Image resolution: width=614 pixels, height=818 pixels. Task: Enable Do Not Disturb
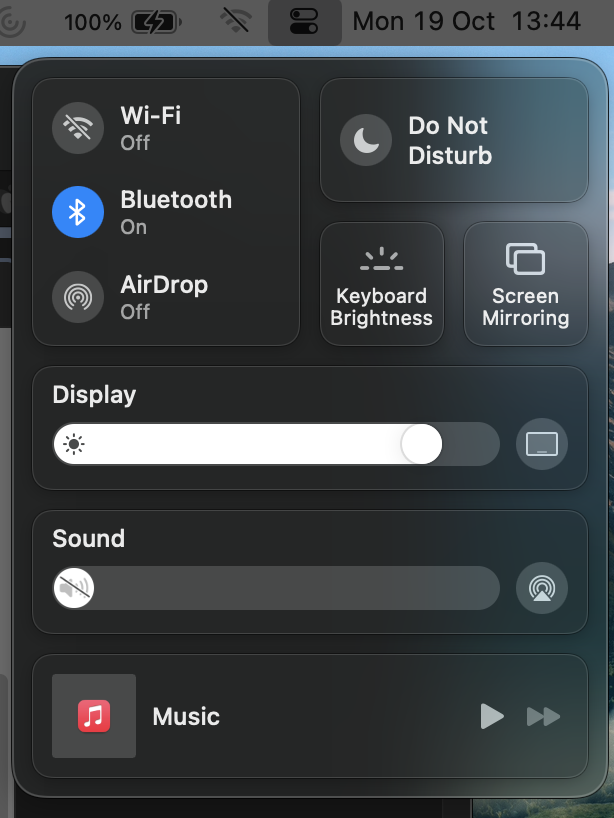coord(365,141)
